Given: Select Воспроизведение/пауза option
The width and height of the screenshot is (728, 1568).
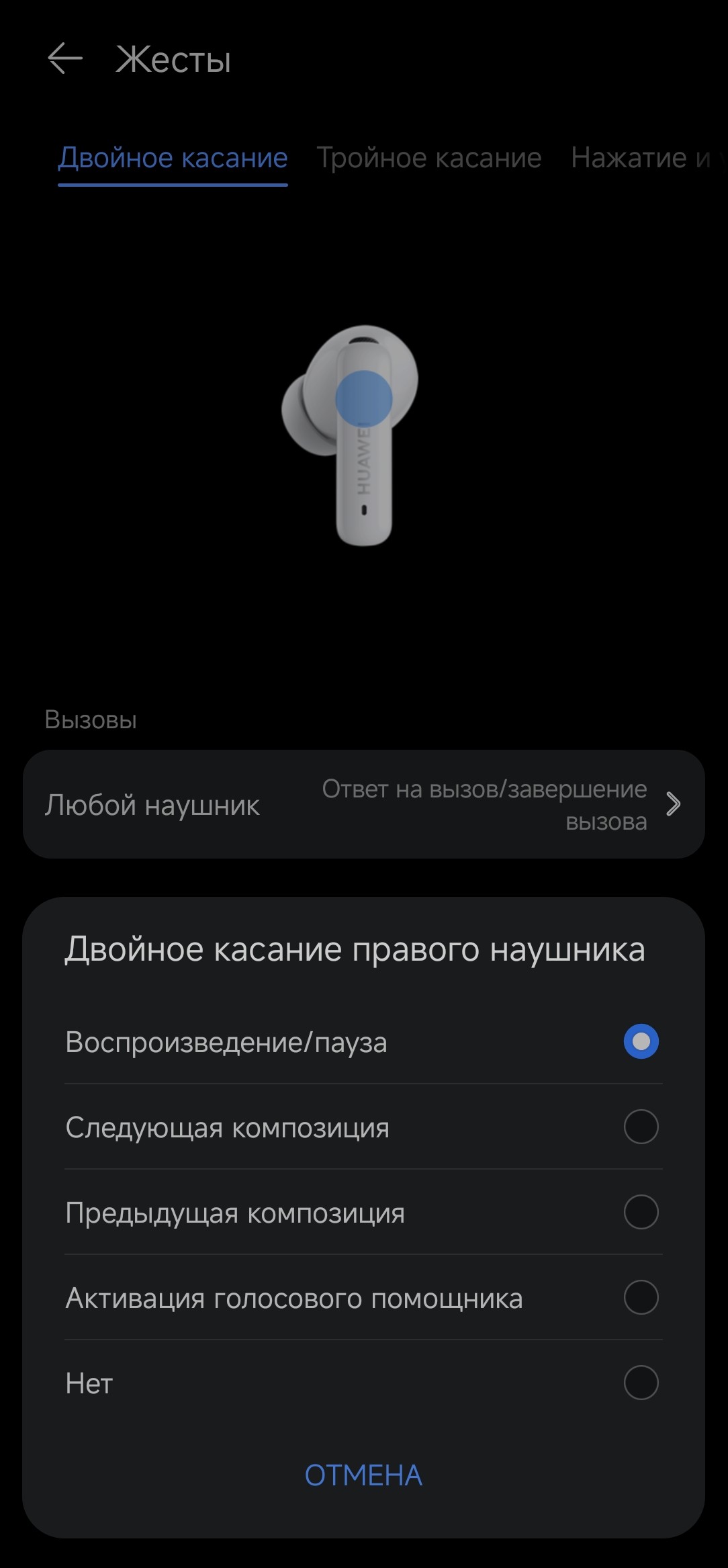Looking at the screenshot, I should tap(363, 1042).
